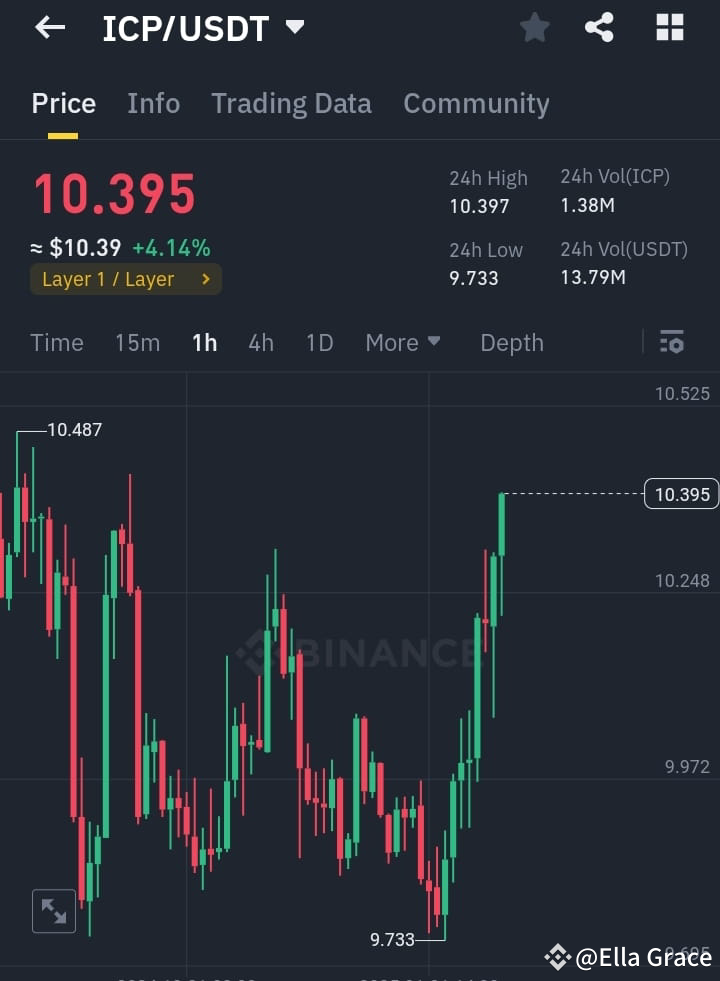This screenshot has height=981, width=720.
Task: Expand the More timeframe options dropdown
Action: 402,342
